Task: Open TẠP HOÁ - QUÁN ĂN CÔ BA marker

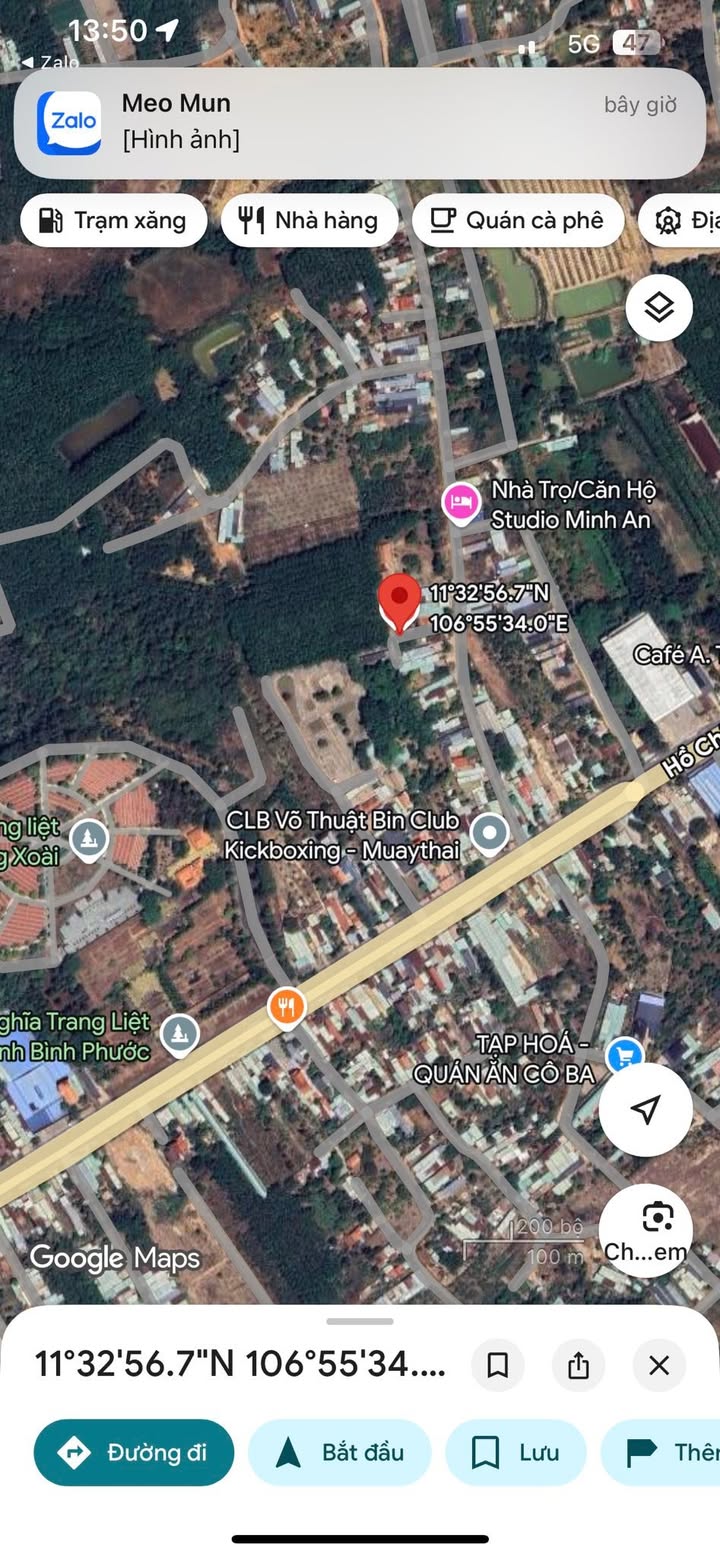Action: [x=626, y=1055]
